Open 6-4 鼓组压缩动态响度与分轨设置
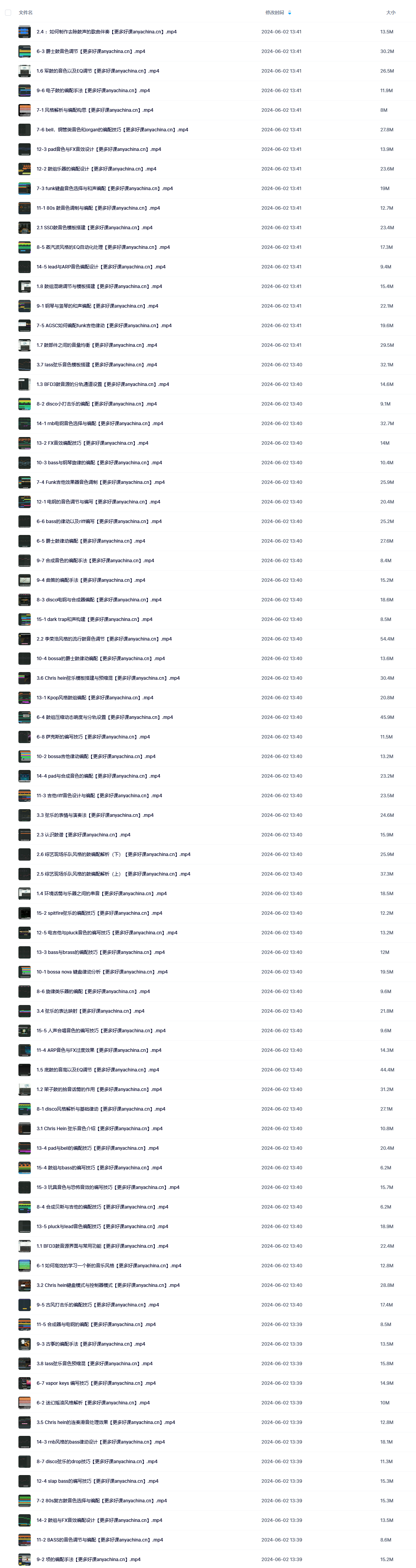This screenshot has height=1568, width=416. click(105, 717)
